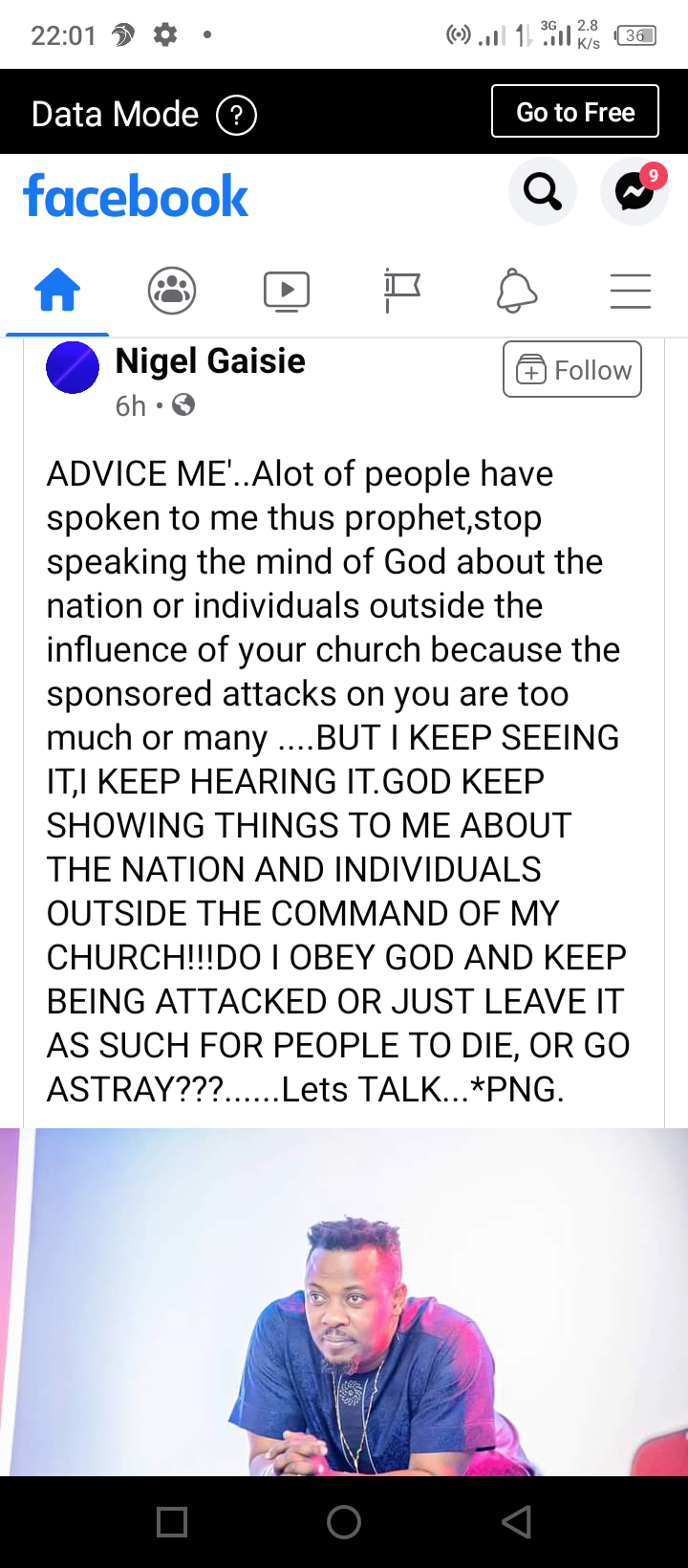The image size is (688, 1568).
Task: Go back with the system back button
Action: tap(516, 1522)
